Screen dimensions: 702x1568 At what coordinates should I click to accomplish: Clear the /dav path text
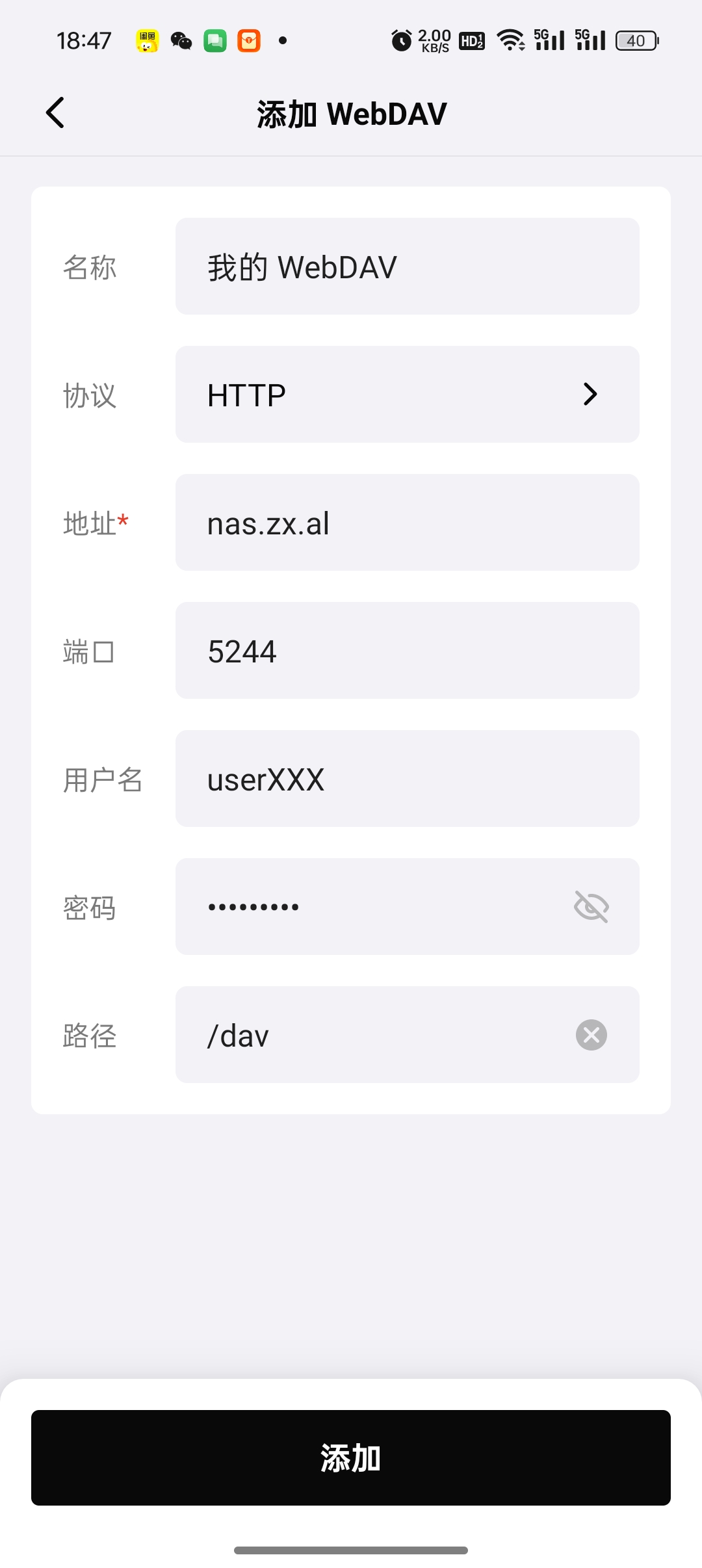(x=591, y=1035)
